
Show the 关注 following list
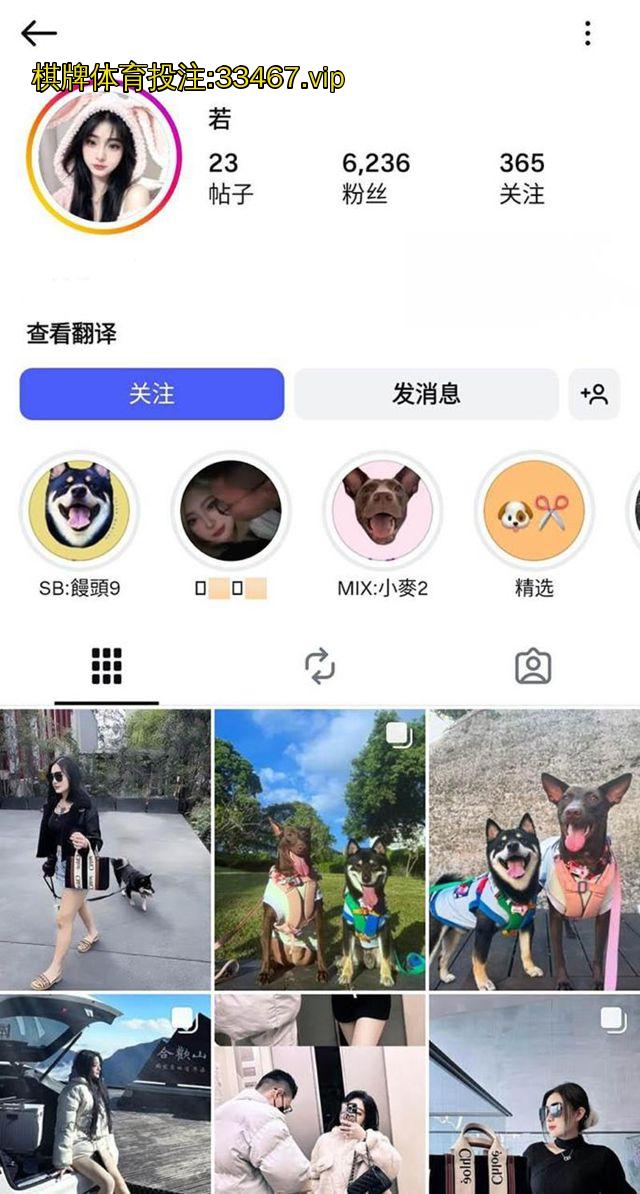522,177
